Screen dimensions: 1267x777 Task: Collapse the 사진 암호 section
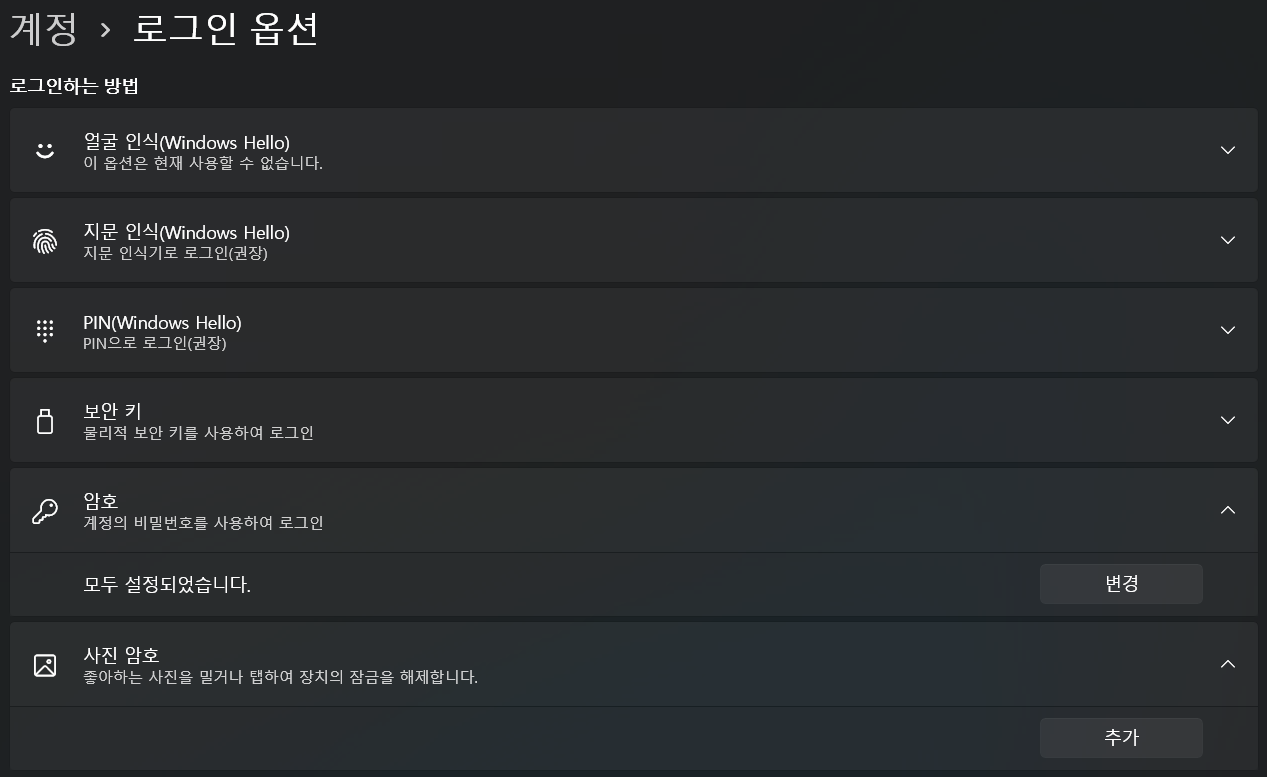click(x=1227, y=664)
